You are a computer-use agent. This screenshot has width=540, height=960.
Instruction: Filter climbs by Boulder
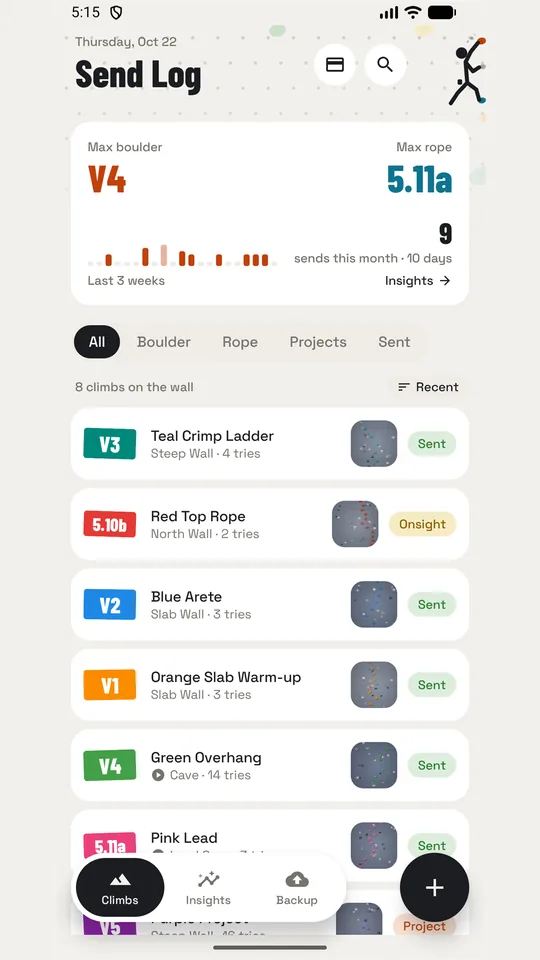coord(163,342)
